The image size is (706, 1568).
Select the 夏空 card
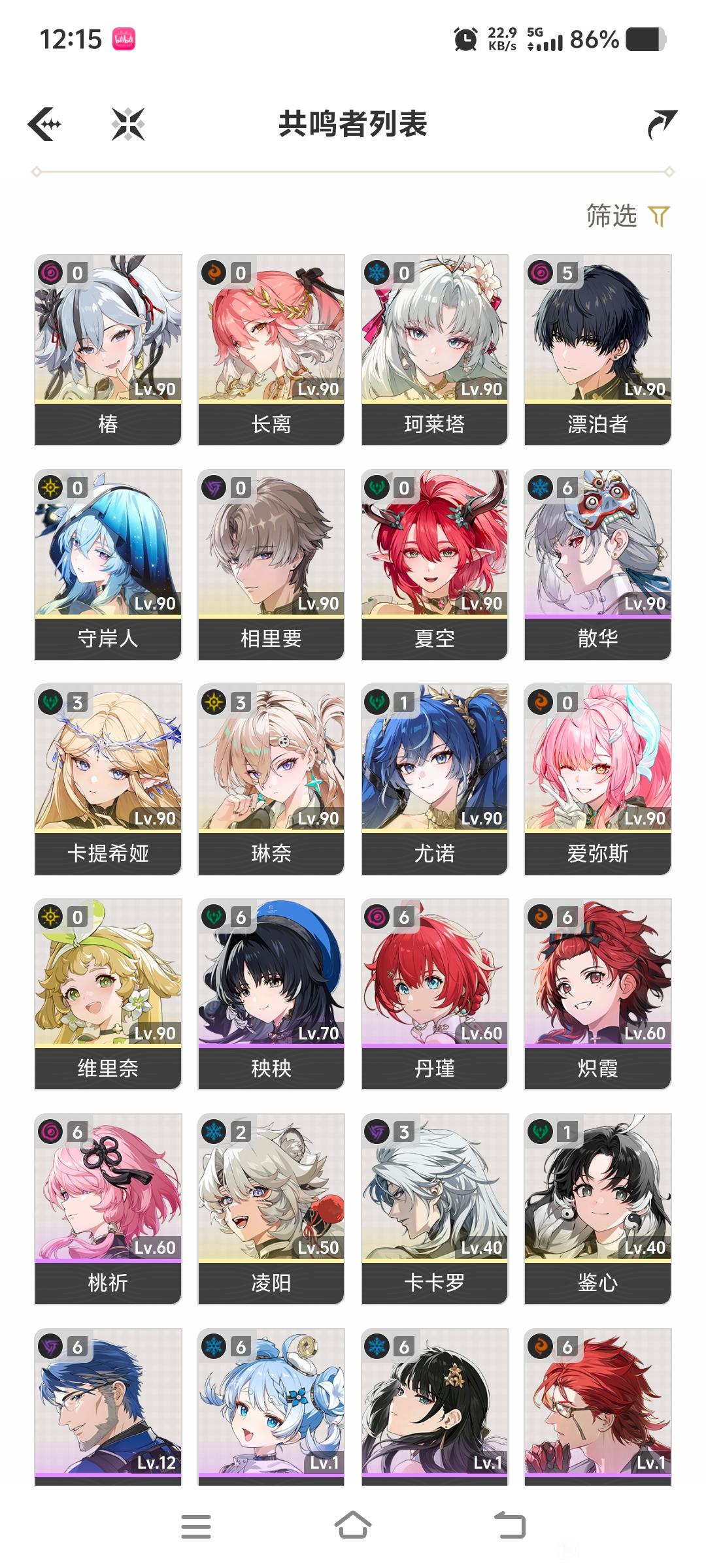tap(434, 564)
